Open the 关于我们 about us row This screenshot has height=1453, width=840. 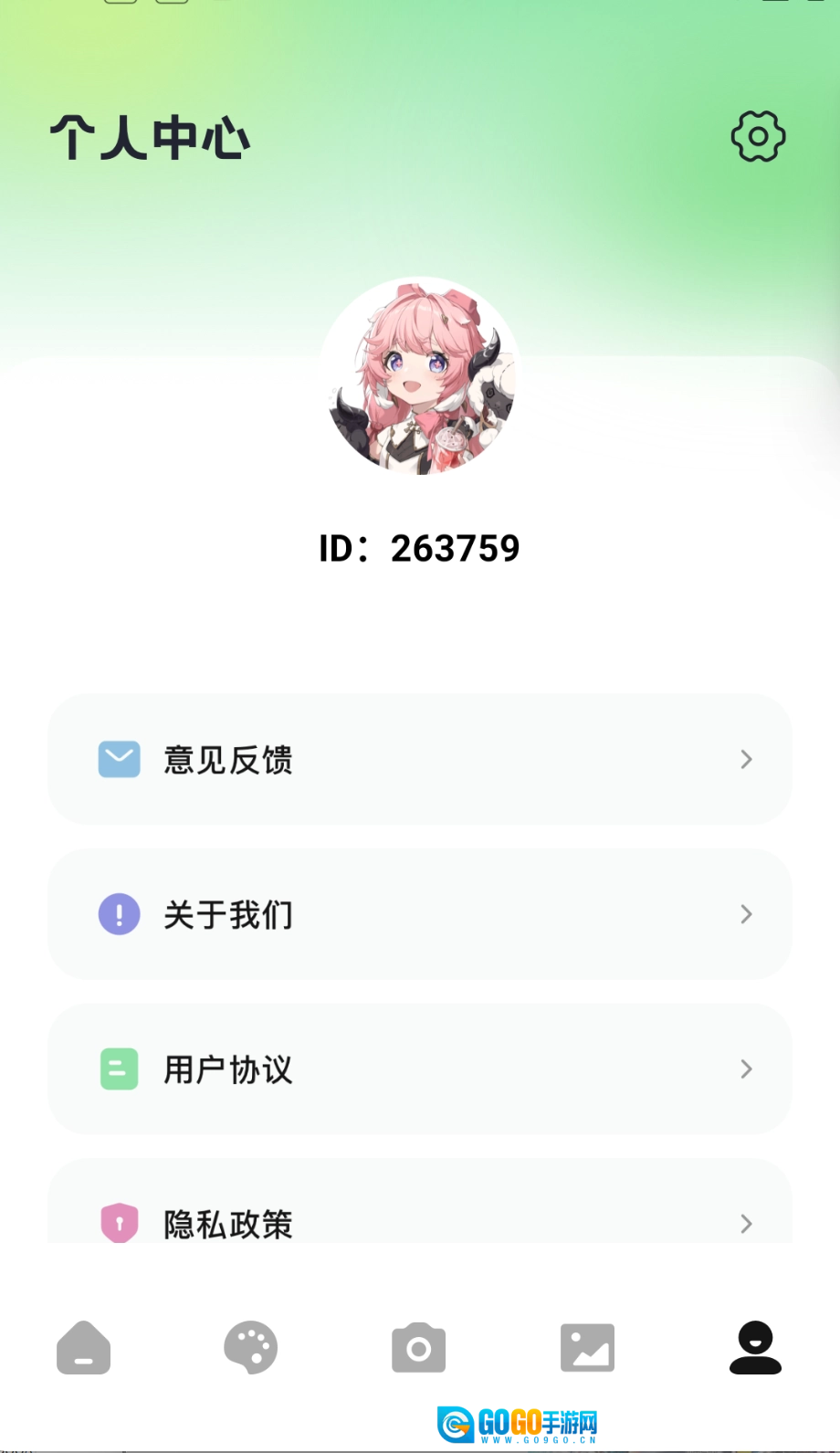(x=420, y=914)
